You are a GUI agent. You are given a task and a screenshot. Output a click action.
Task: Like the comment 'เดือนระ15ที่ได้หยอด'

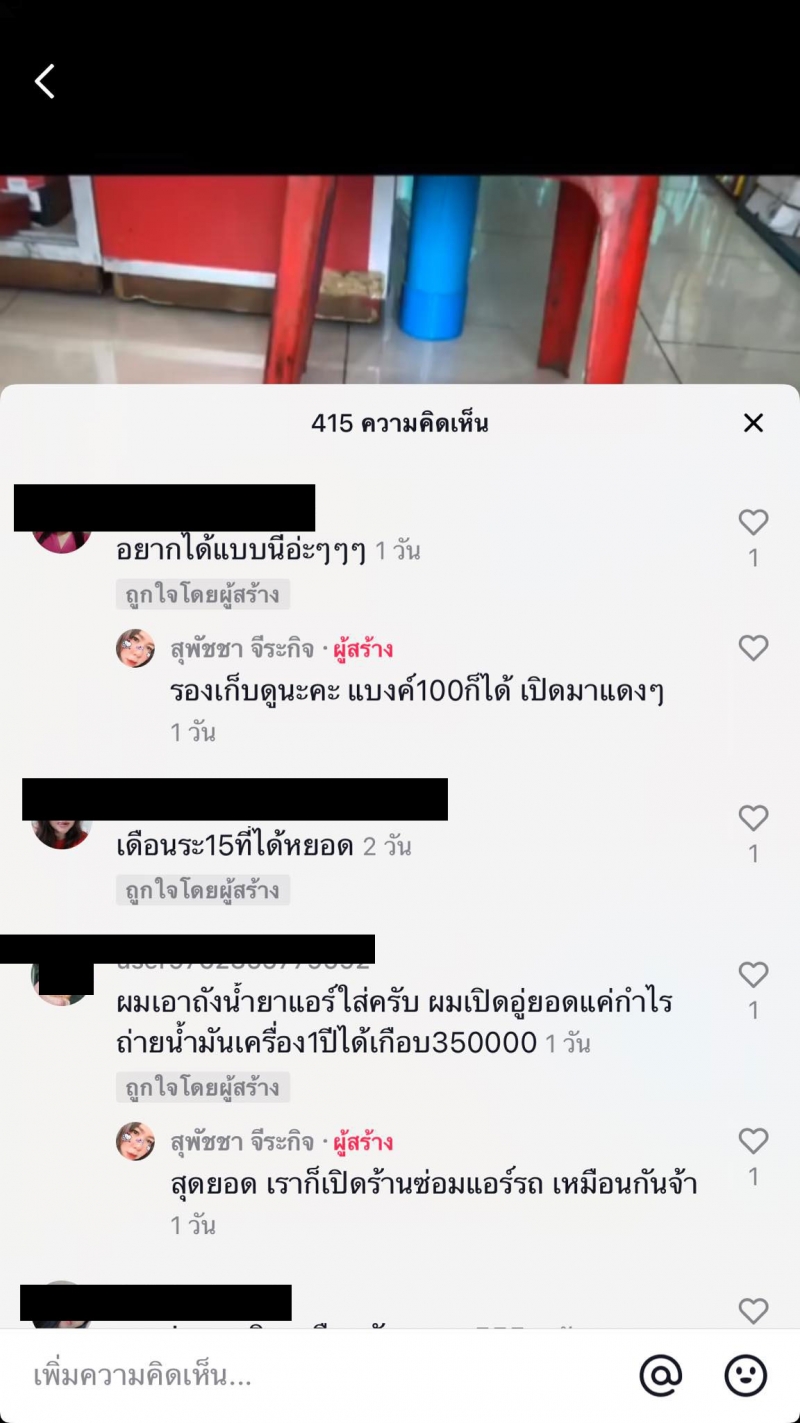point(753,819)
